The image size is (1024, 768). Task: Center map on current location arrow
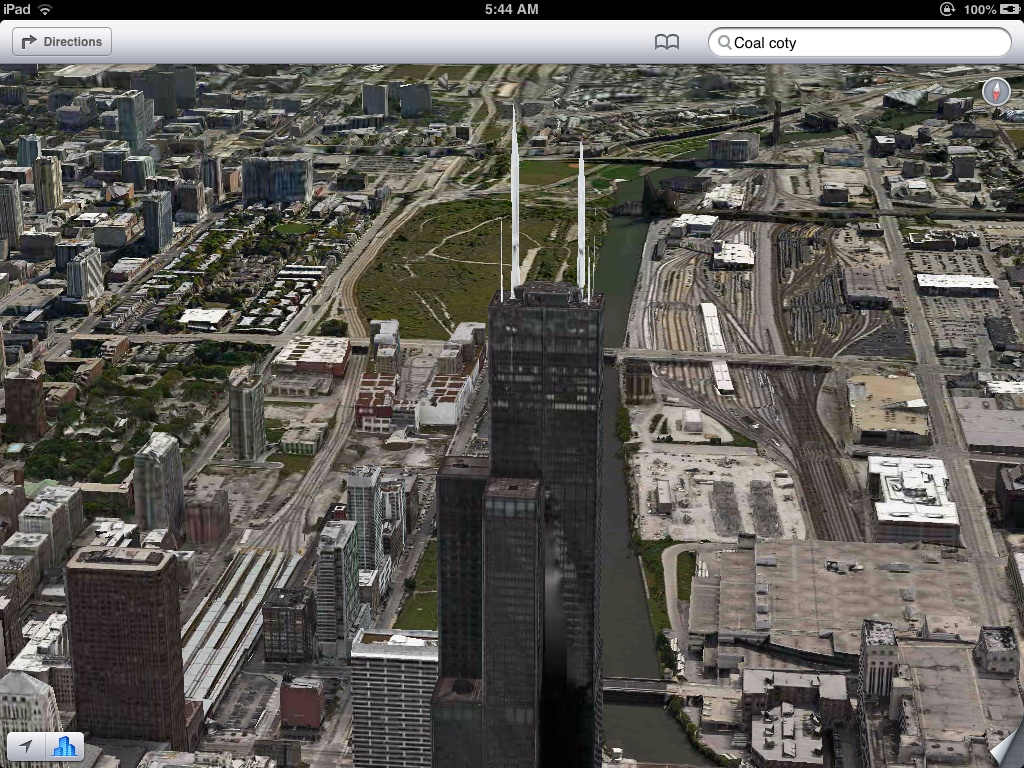pyautogui.click(x=26, y=746)
